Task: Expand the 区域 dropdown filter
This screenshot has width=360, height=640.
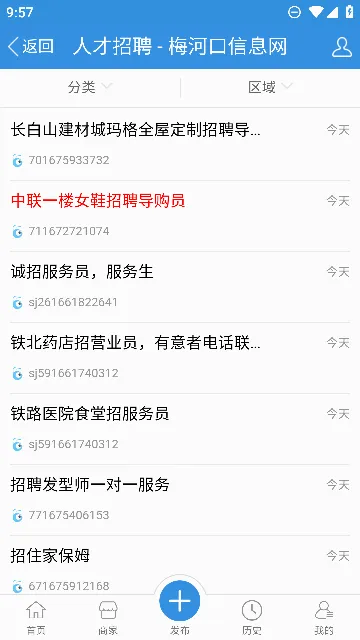Action: 270,87
